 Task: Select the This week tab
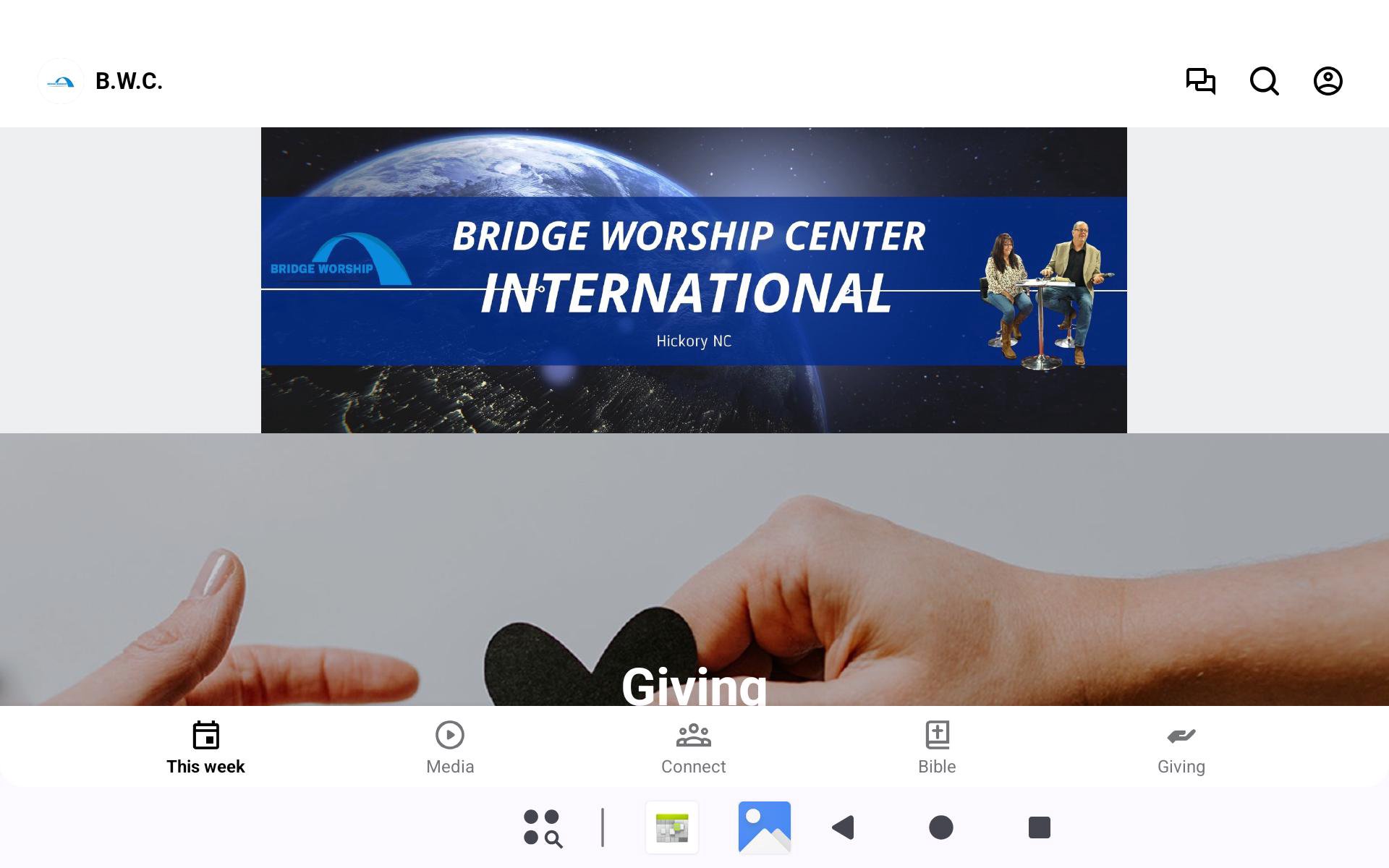click(206, 748)
